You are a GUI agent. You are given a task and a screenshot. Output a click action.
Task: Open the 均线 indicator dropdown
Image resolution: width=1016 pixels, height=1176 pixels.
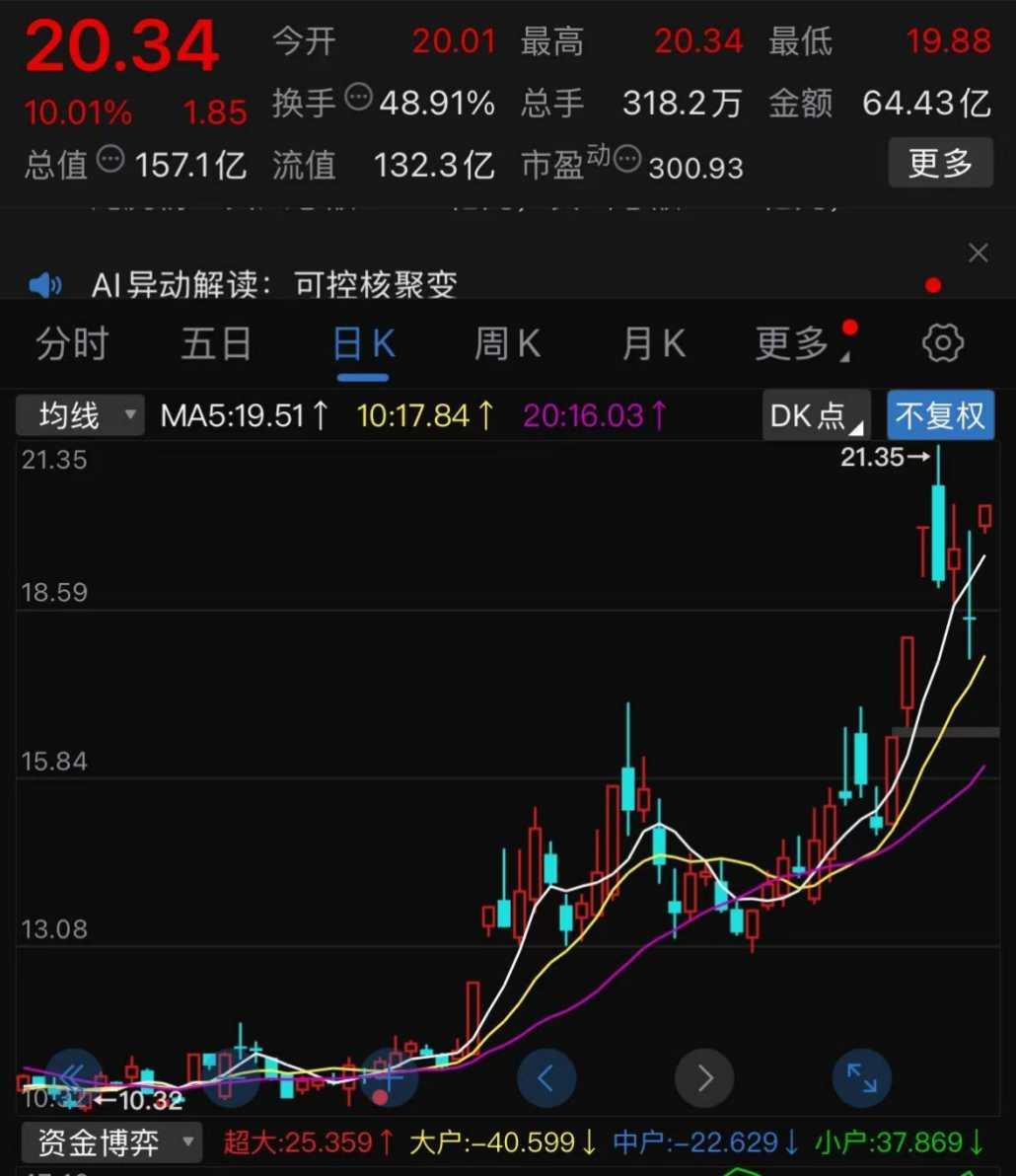[x=80, y=415]
